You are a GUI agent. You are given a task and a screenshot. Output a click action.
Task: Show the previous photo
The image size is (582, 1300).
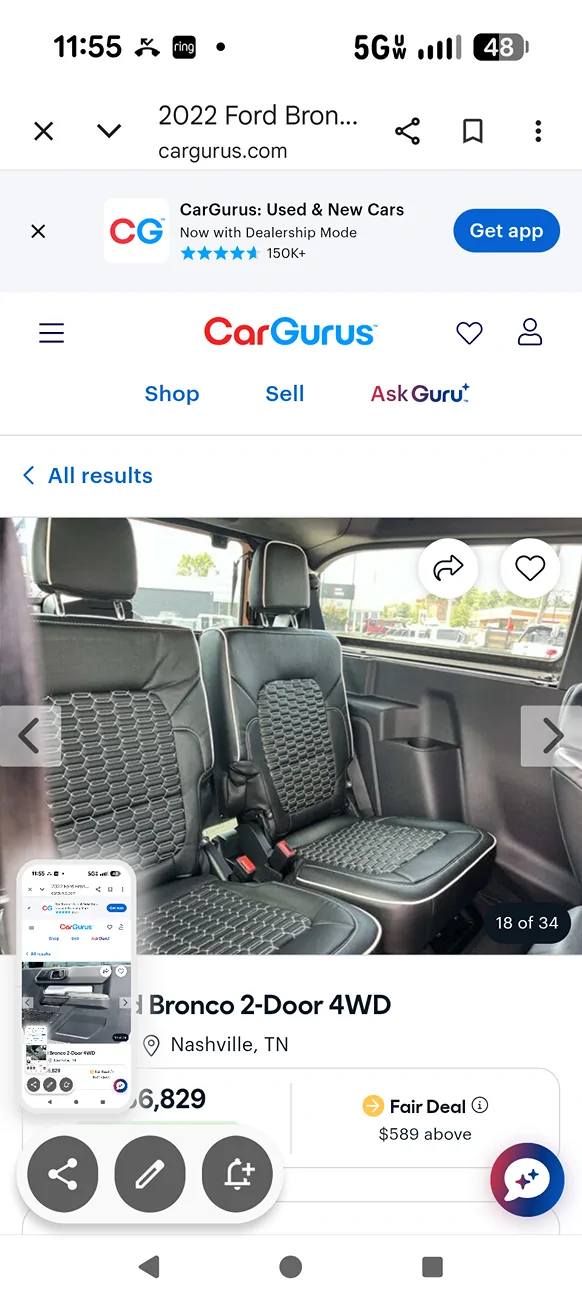(29, 736)
